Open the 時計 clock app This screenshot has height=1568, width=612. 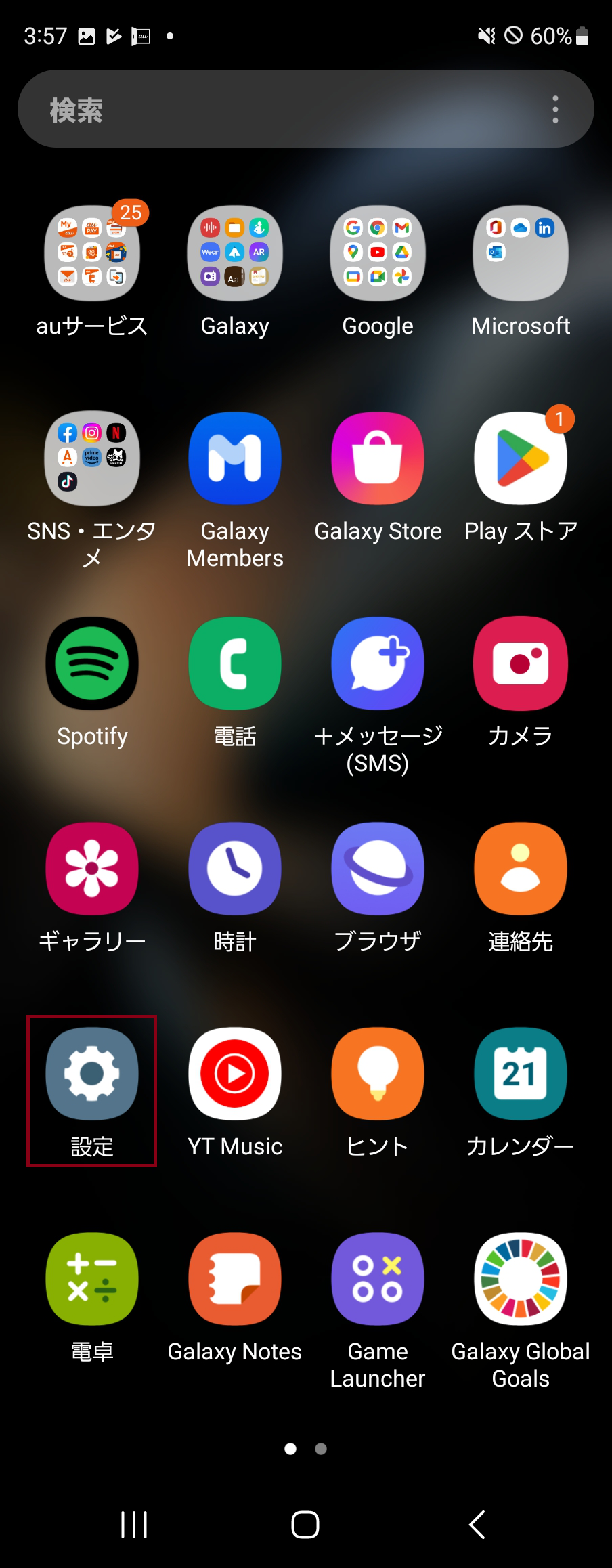tap(235, 869)
